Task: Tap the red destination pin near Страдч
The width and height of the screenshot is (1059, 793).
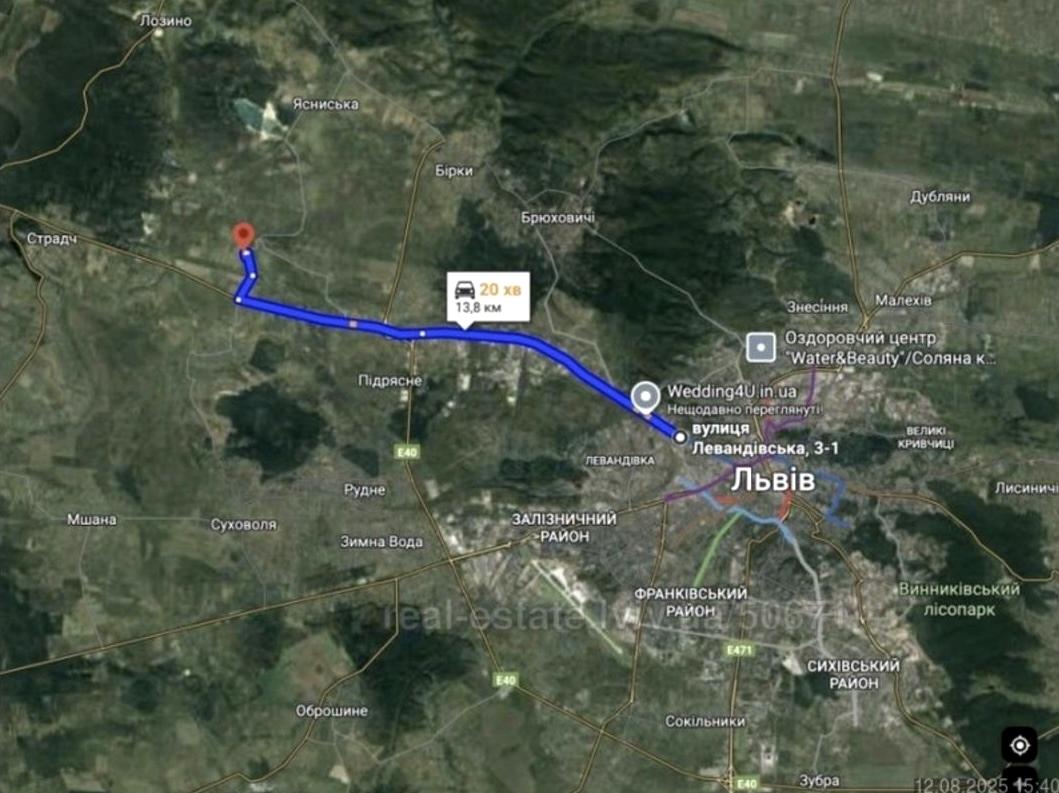Action: [243, 235]
